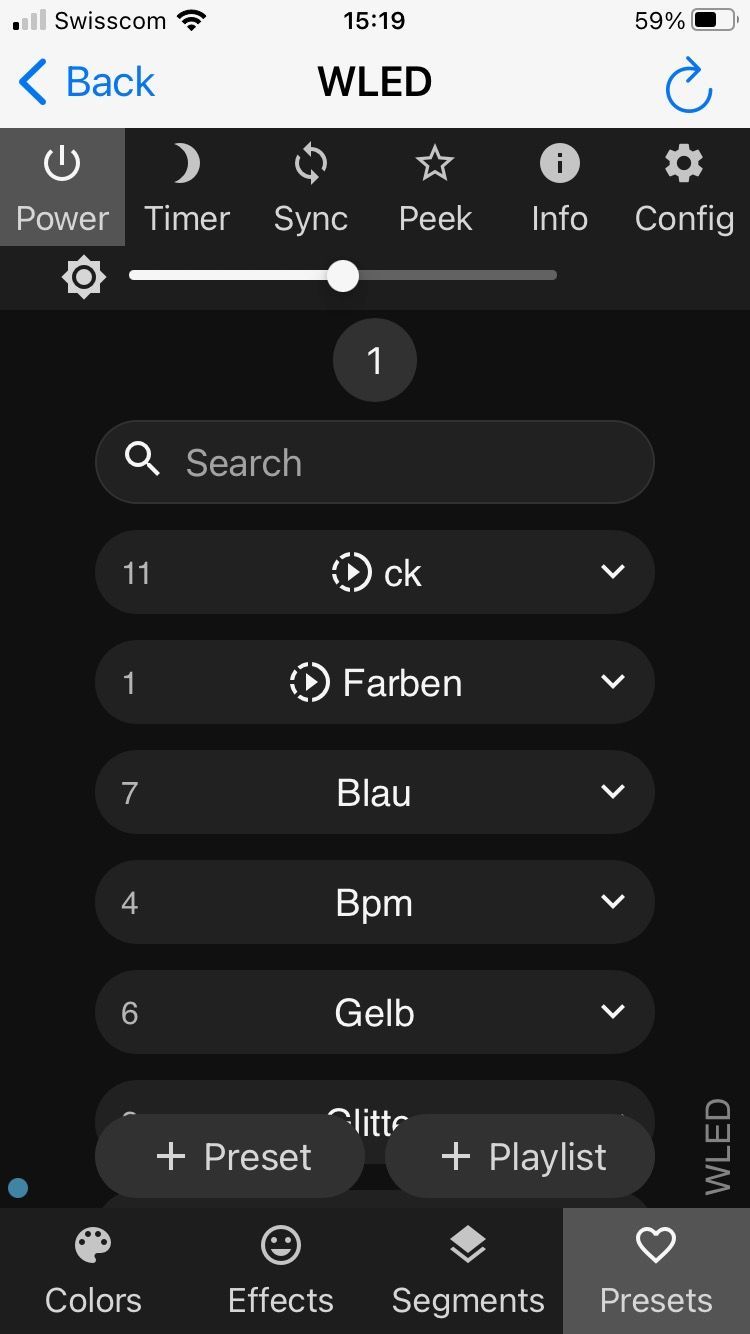Viewport: 750px width, 1334px height.
Task: Toggle the Power button
Action: [x=62, y=188]
